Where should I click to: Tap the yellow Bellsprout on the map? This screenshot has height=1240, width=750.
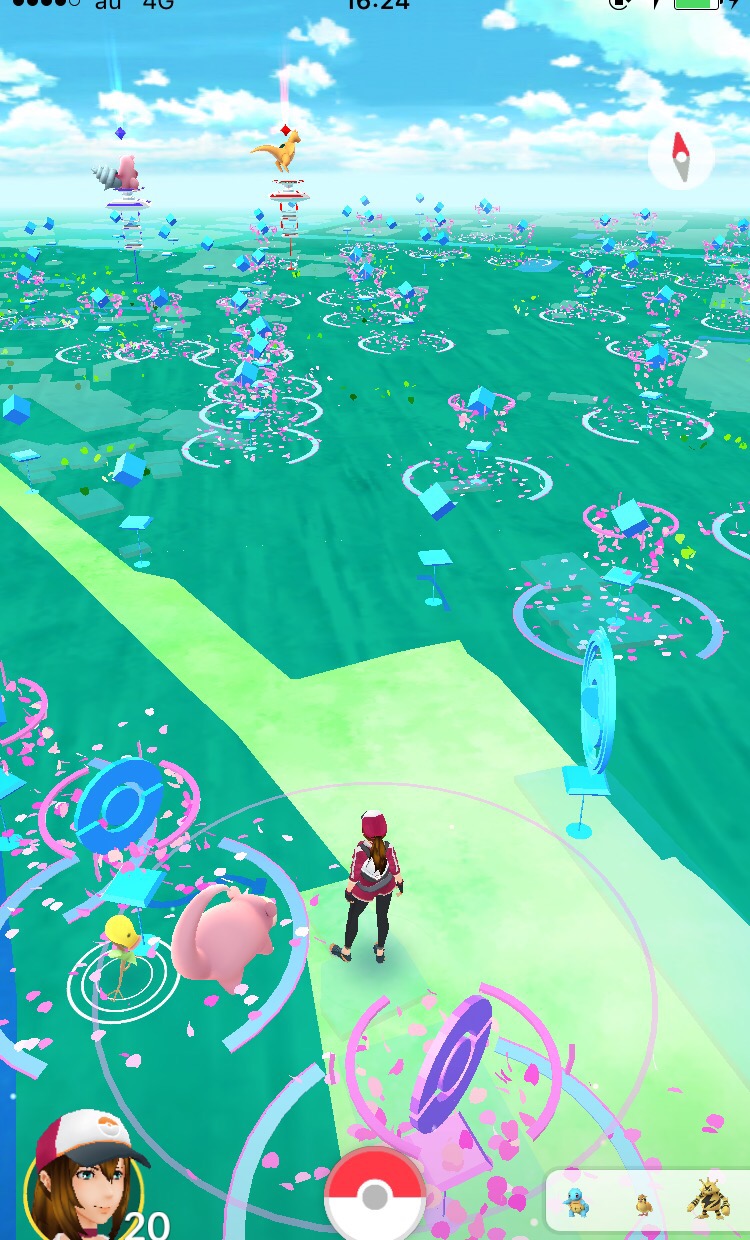pyautogui.click(x=120, y=950)
